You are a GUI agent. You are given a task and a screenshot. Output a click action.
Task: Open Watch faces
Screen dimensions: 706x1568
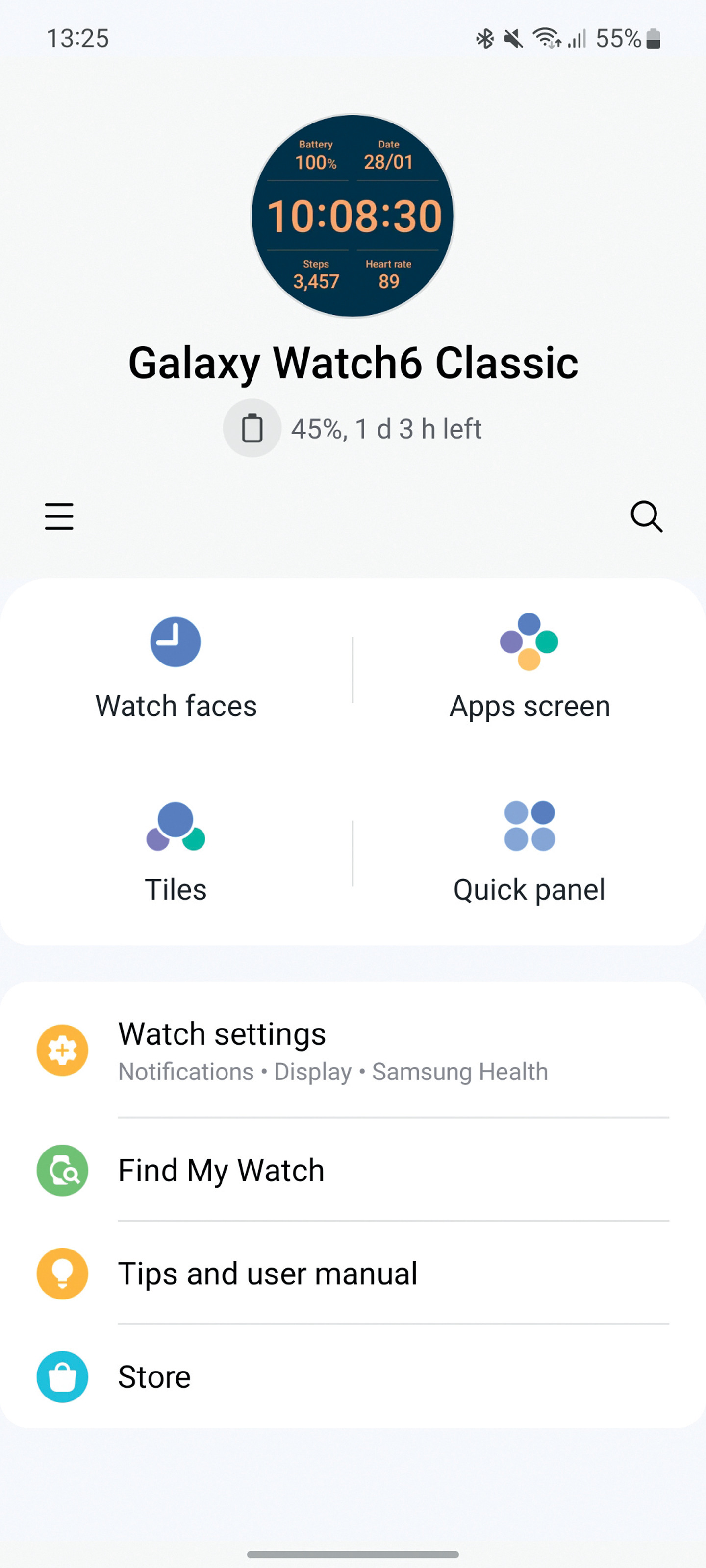click(176, 668)
